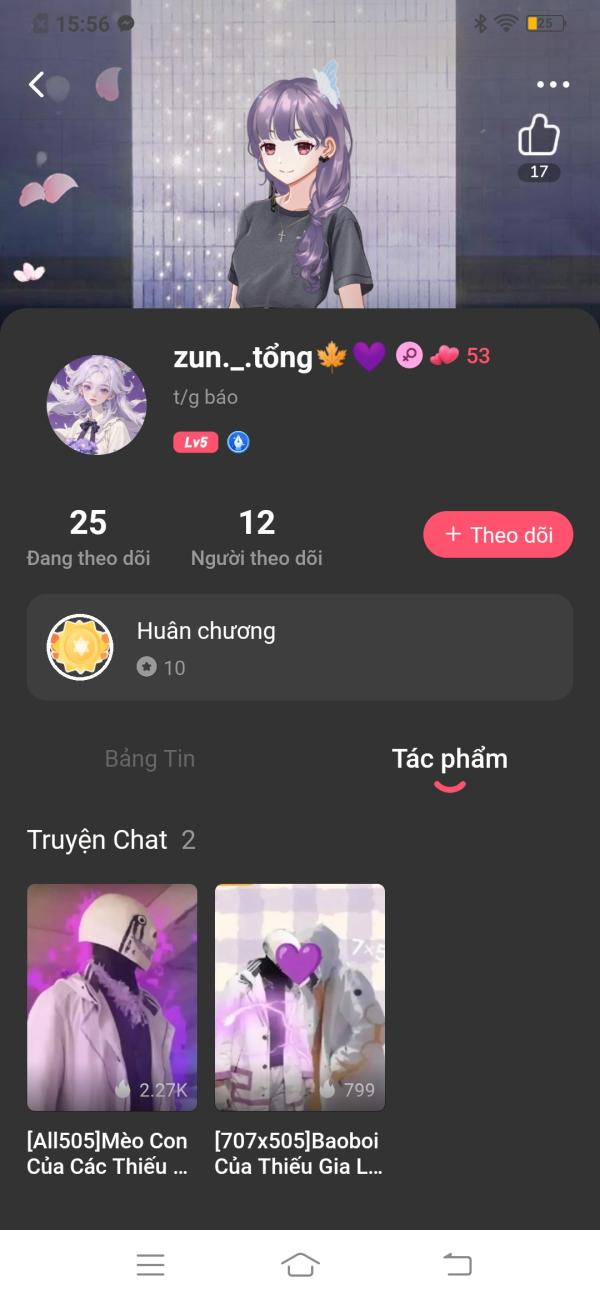The width and height of the screenshot is (600, 1300).
Task: Select the Tác phẩm tab
Action: click(449, 759)
